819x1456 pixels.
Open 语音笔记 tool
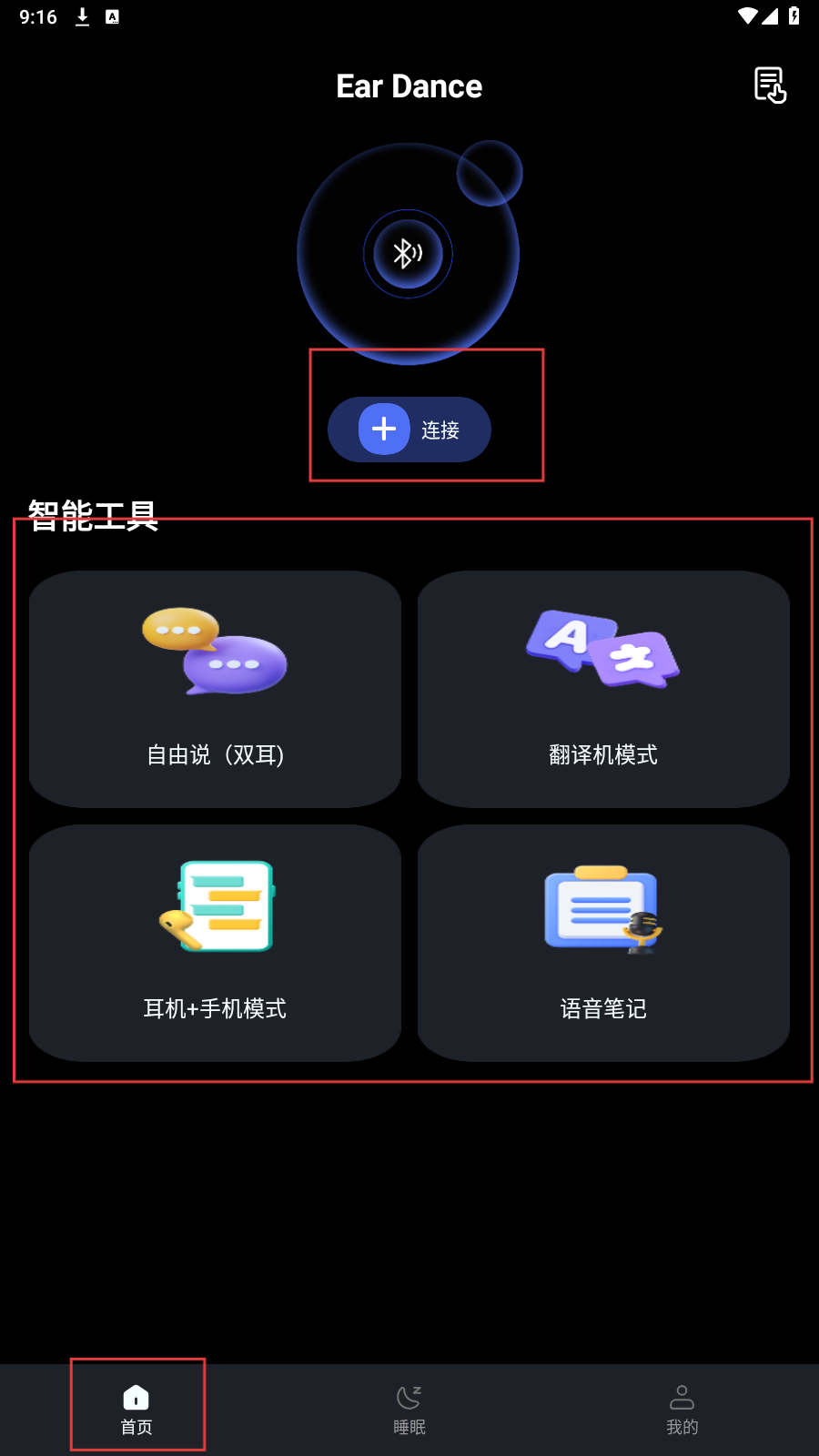click(x=603, y=943)
